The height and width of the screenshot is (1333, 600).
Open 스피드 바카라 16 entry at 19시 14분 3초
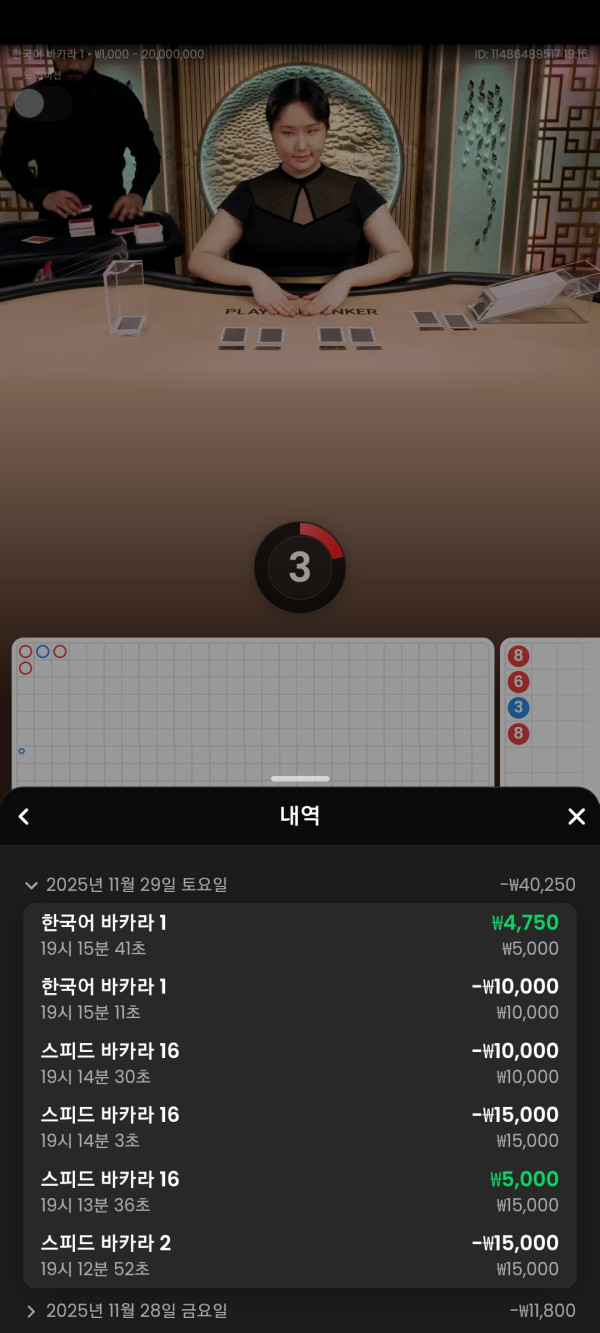click(x=300, y=1127)
